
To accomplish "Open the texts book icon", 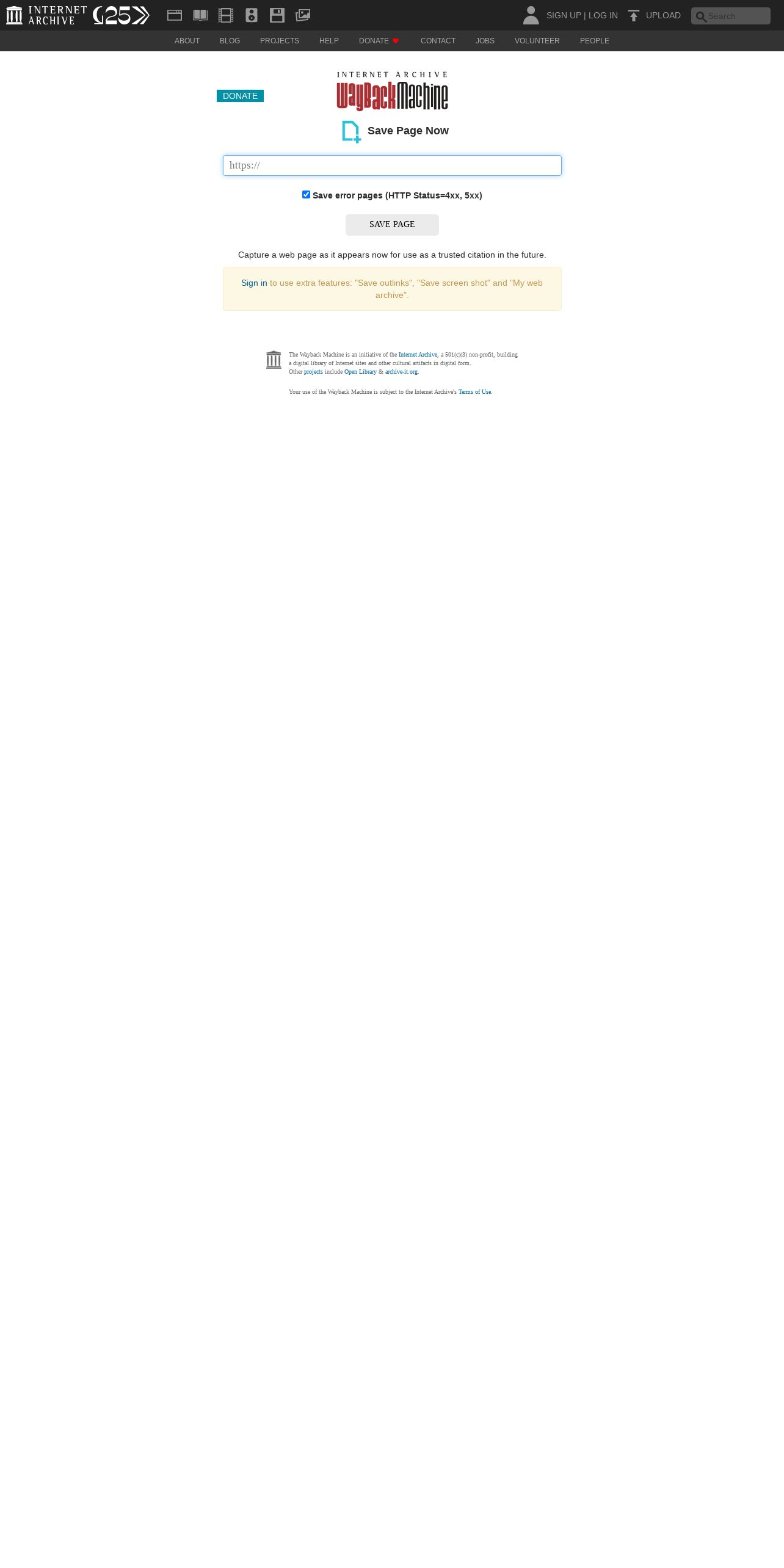I will tap(200, 15).
